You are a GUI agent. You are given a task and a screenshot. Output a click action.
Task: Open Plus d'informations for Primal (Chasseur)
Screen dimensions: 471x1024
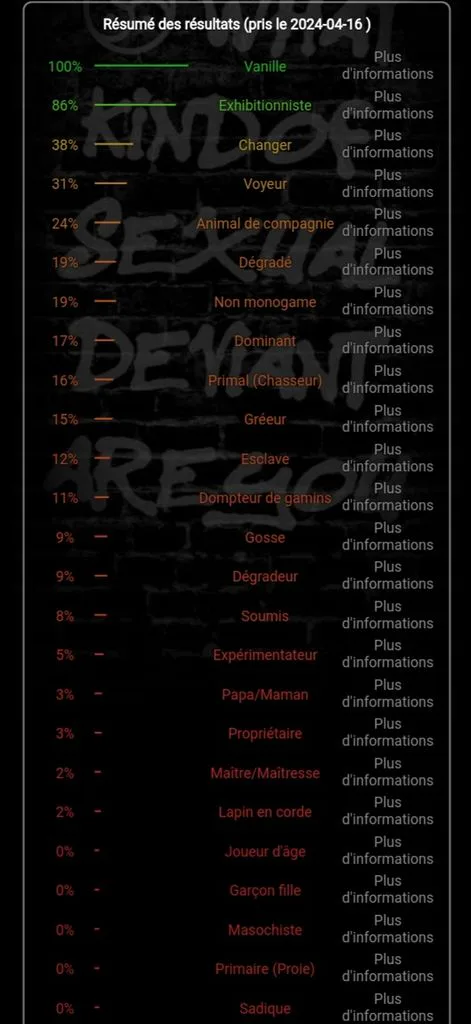(x=387, y=379)
